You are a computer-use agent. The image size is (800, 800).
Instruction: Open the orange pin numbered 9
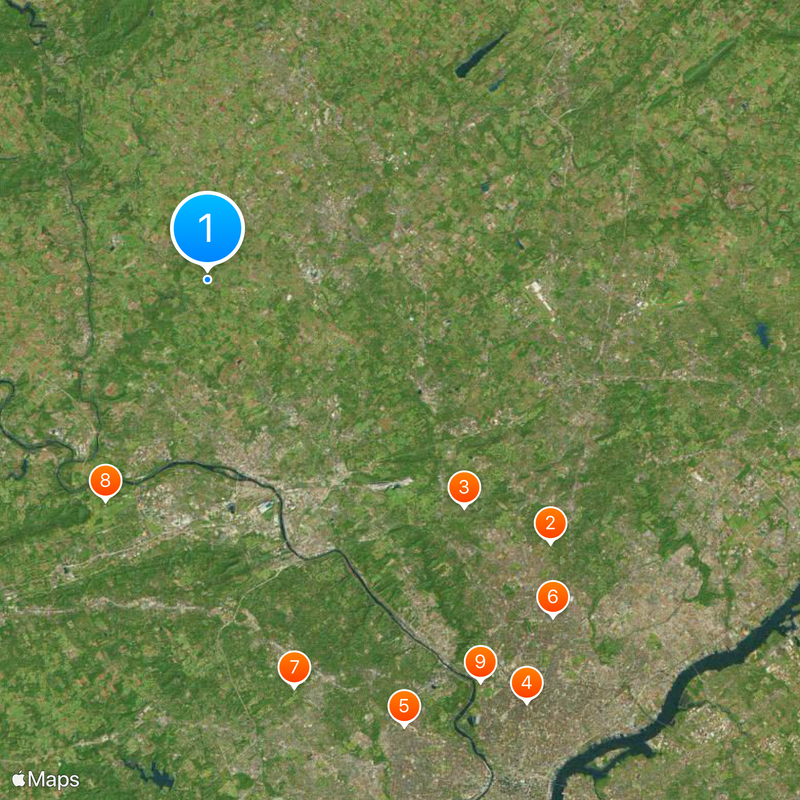pos(481,662)
